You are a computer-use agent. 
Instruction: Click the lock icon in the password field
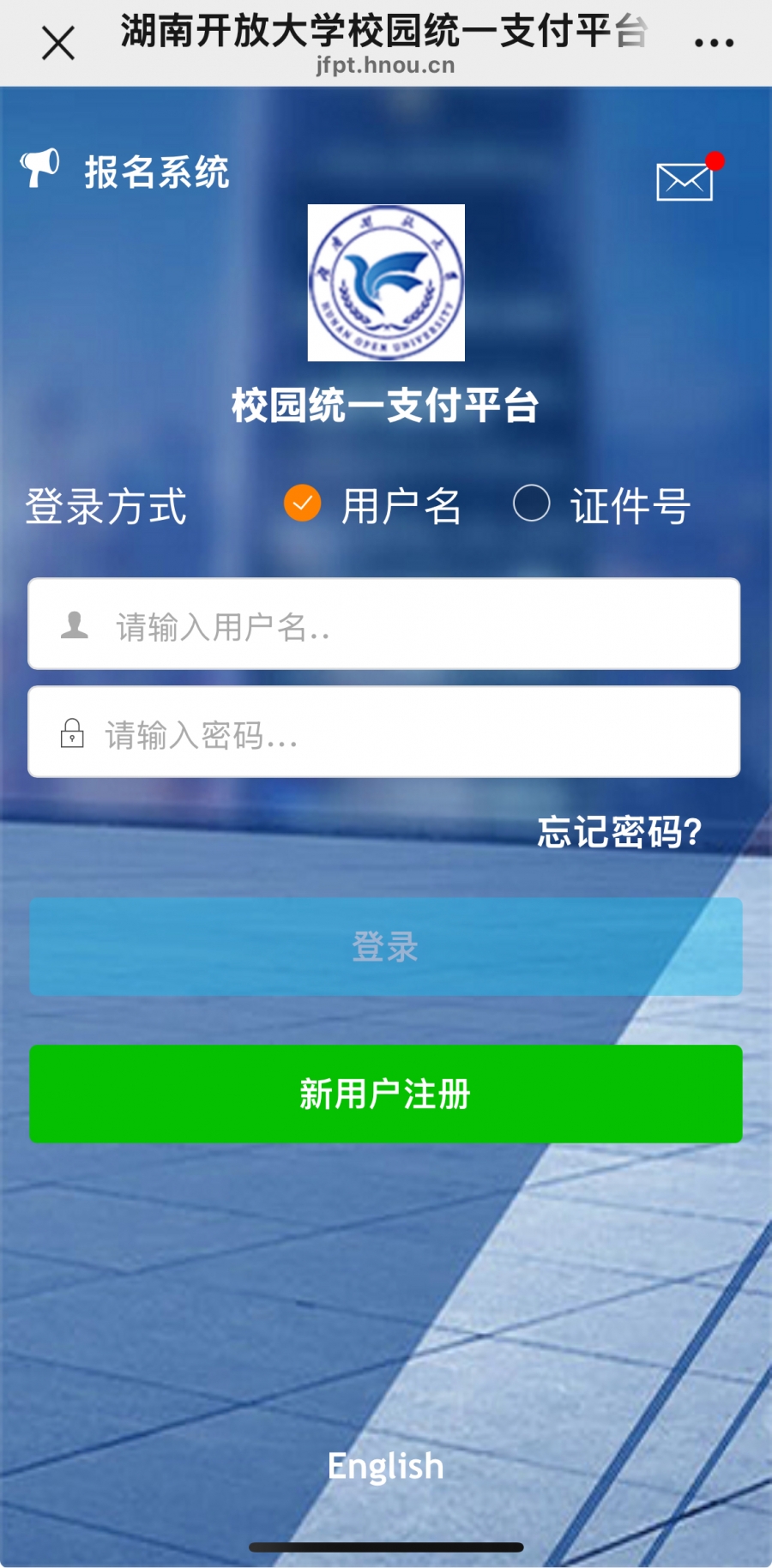click(72, 734)
